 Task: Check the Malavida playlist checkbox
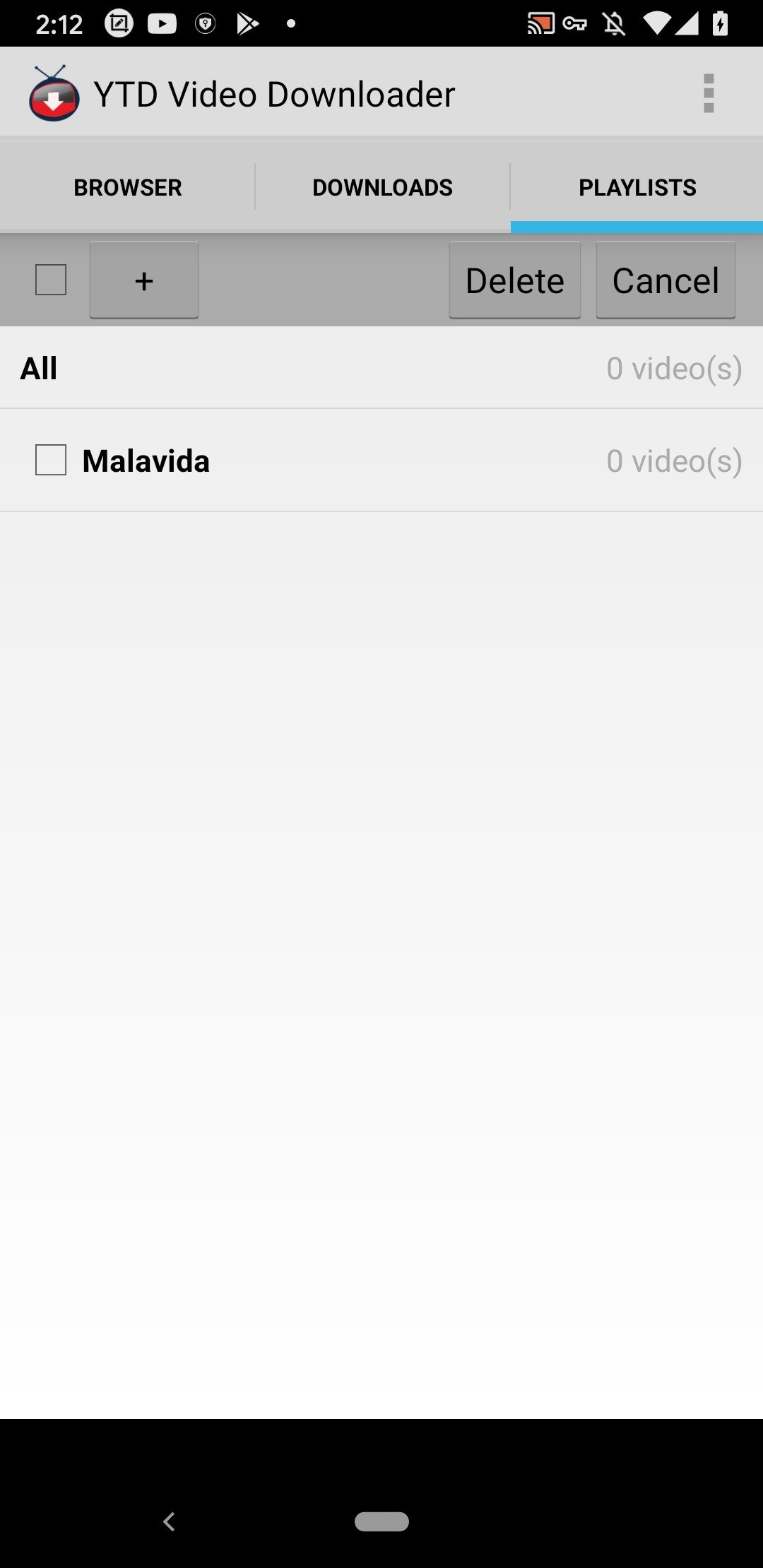[51, 460]
